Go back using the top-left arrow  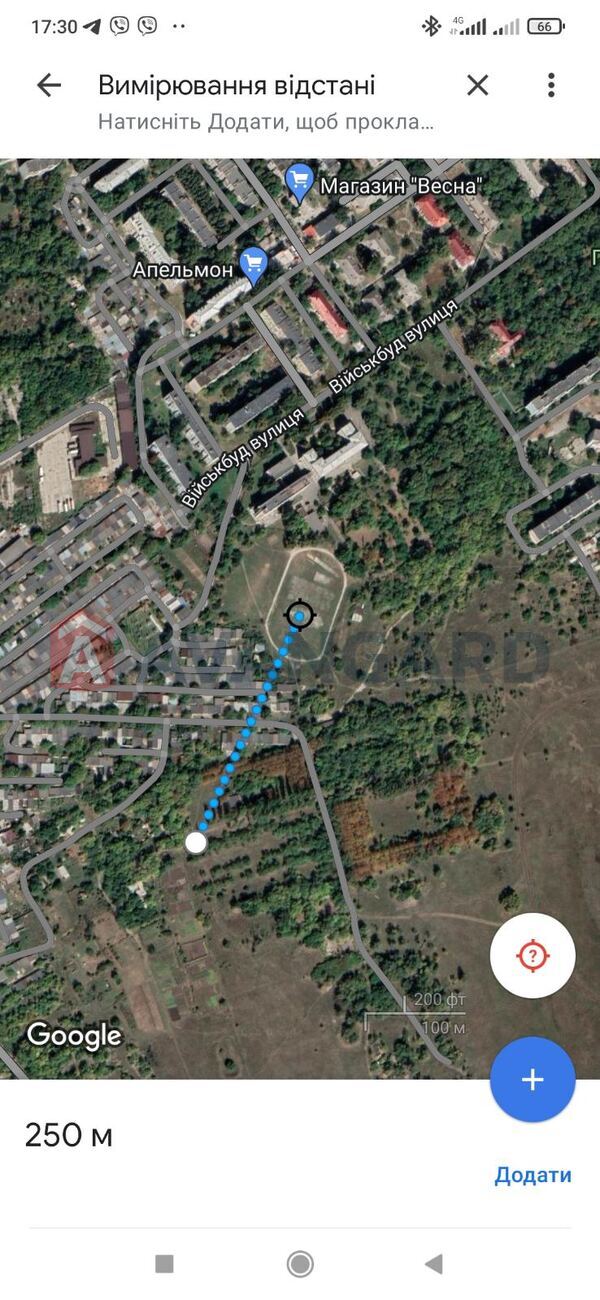(48, 86)
